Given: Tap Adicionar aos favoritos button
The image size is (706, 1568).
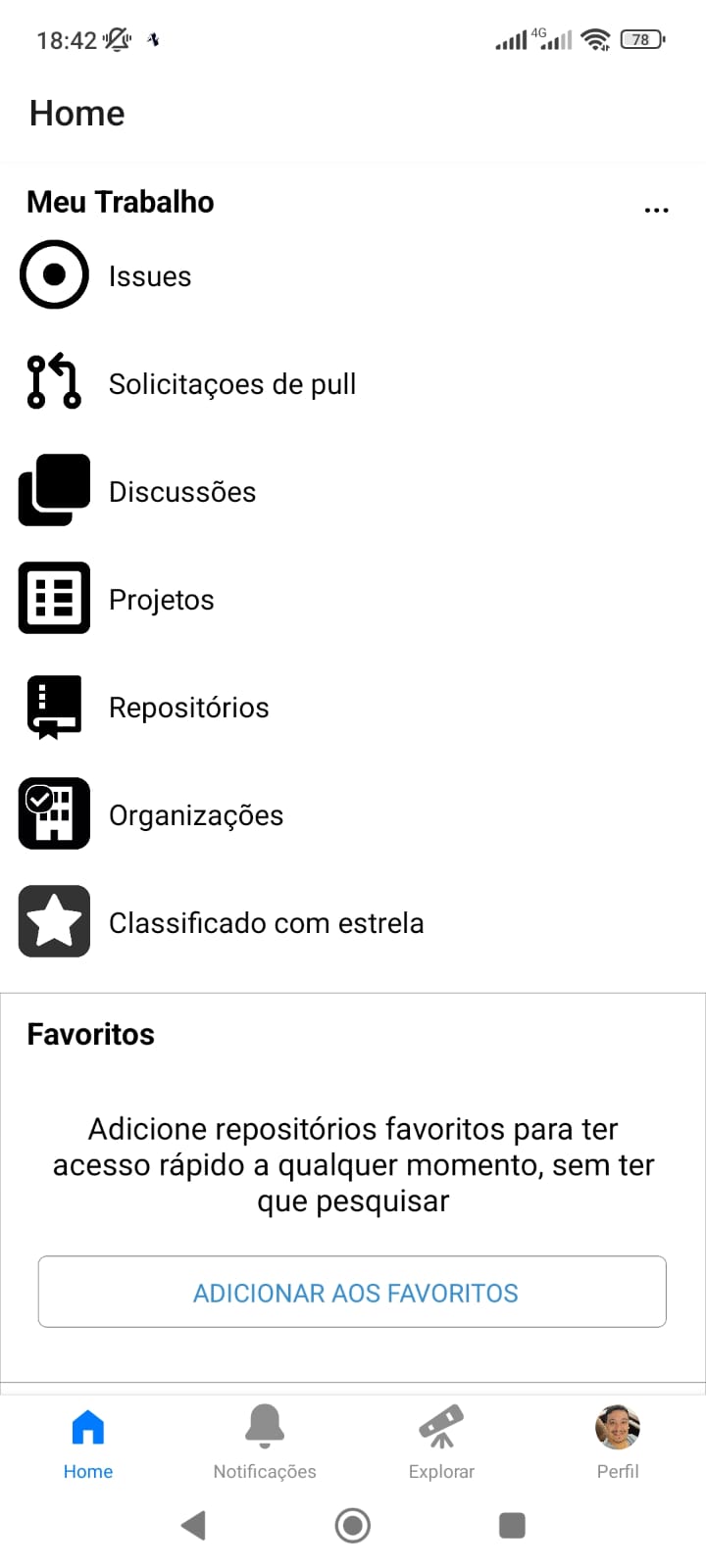Looking at the screenshot, I should pos(353,1292).
